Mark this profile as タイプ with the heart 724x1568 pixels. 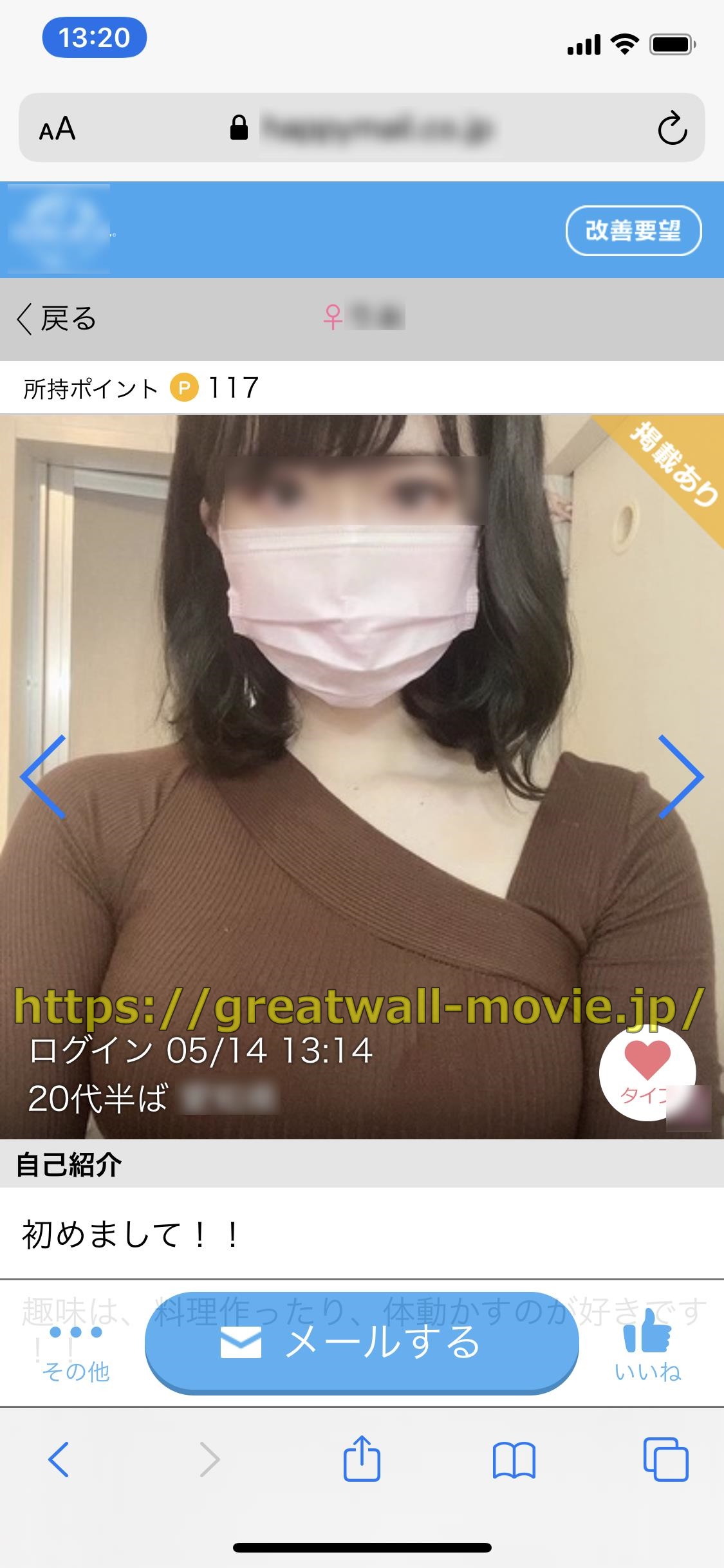646,1071
